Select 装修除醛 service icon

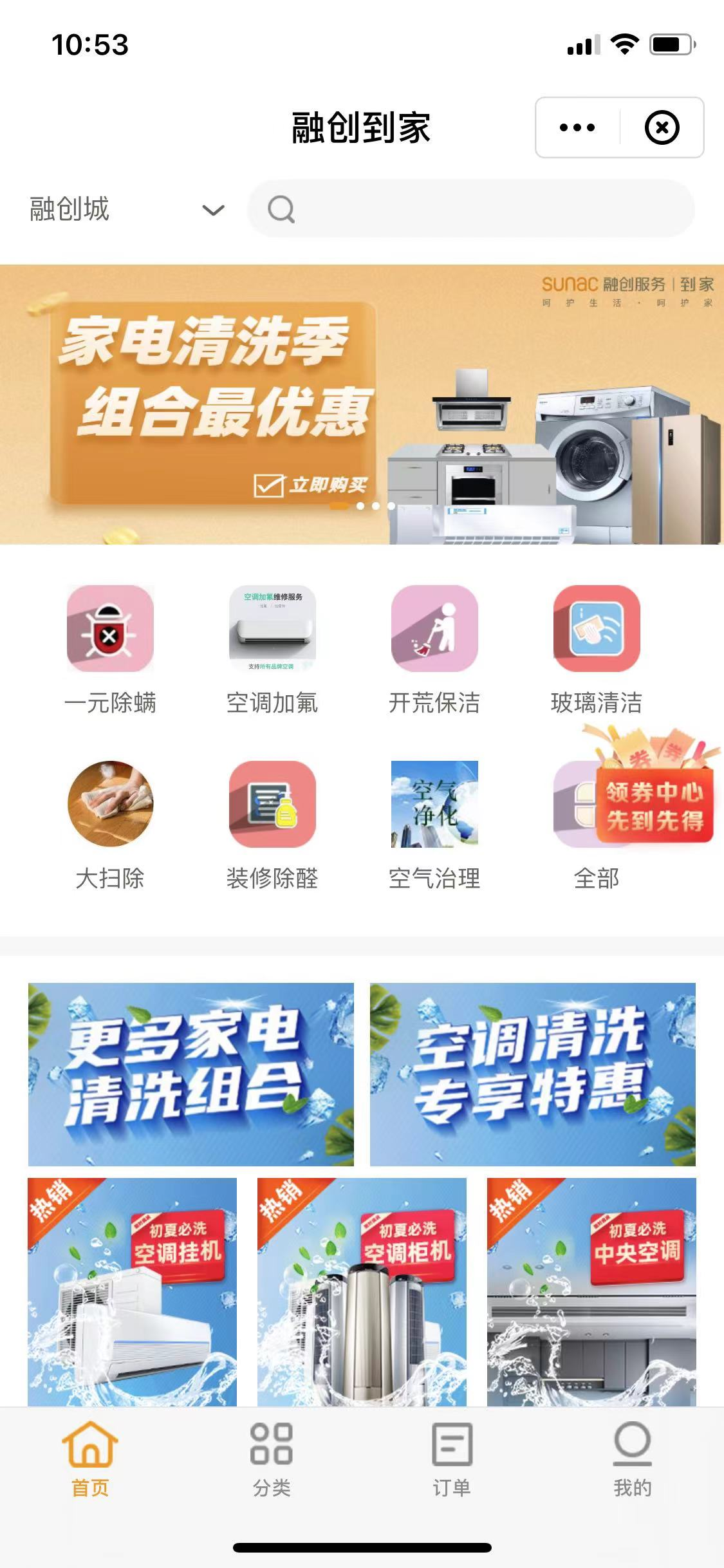pos(273,803)
